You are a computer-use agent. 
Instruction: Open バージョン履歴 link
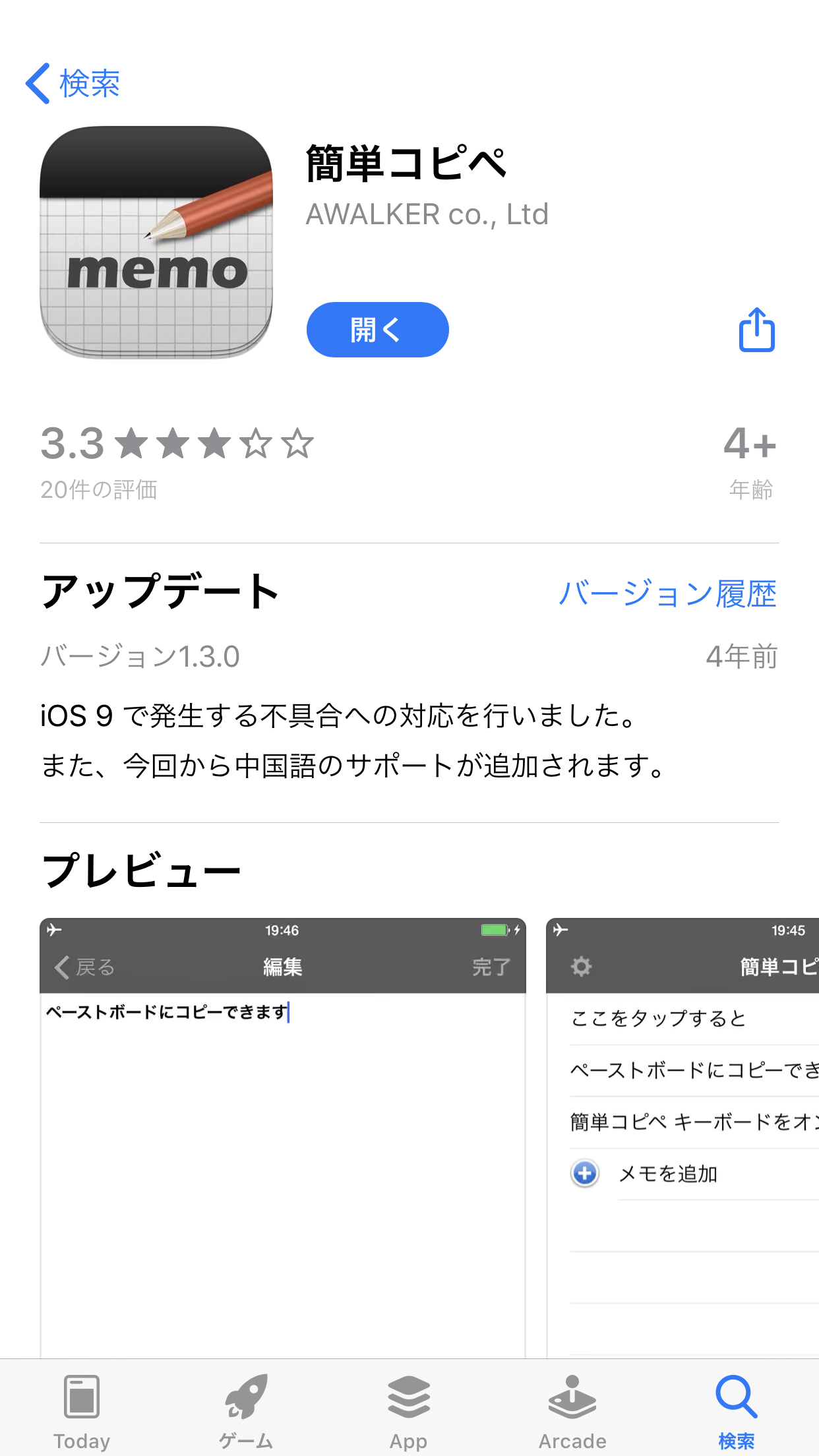667,593
